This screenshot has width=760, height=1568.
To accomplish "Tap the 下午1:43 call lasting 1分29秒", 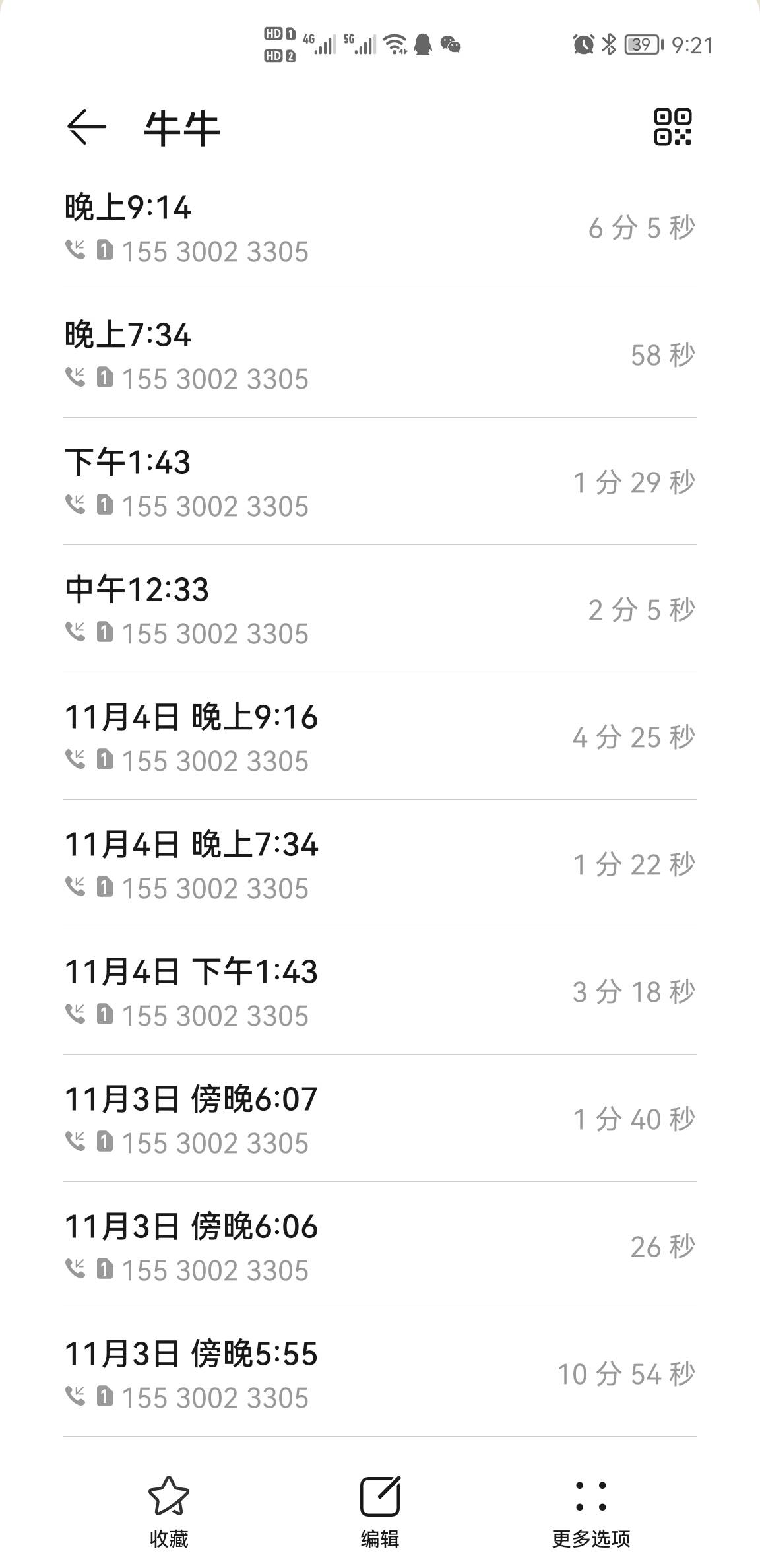I will click(x=380, y=482).
